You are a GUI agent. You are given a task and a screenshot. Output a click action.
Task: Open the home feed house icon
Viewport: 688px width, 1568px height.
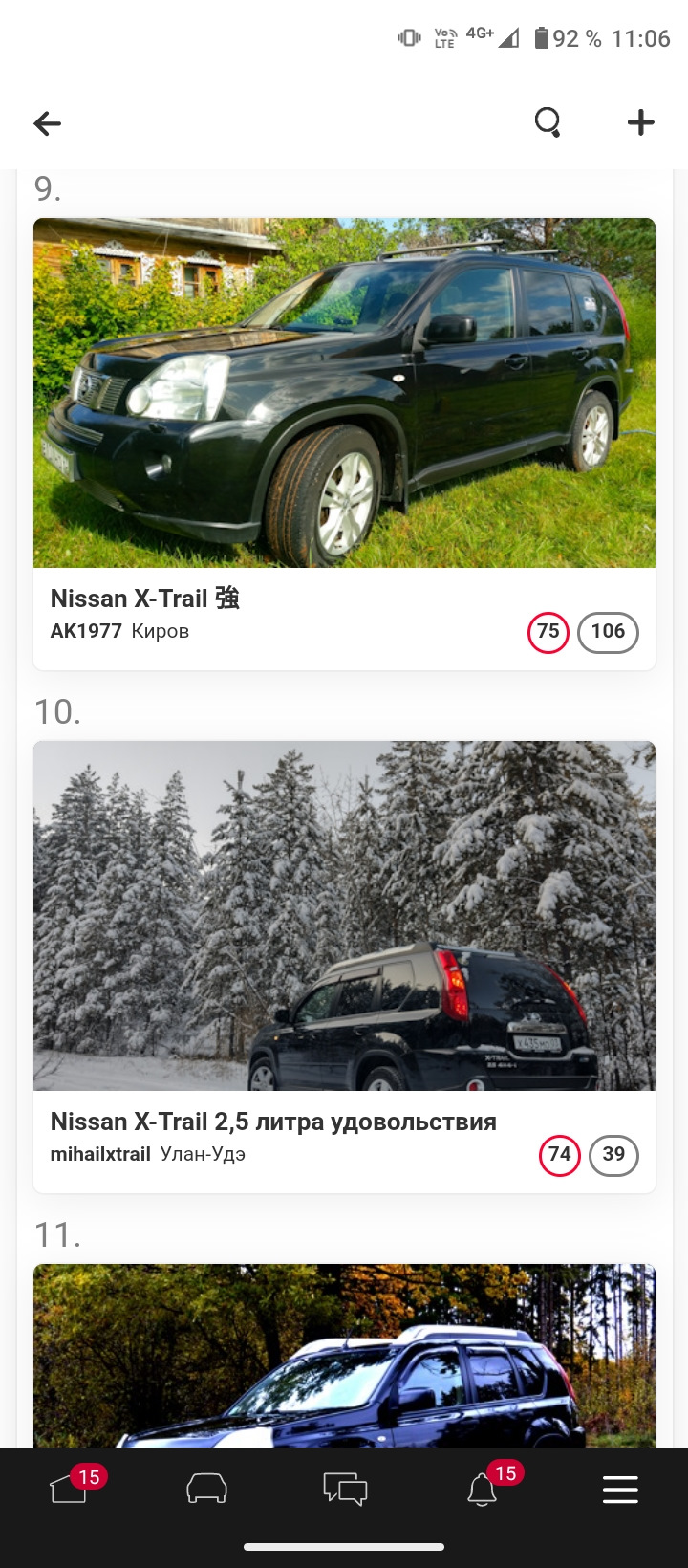click(70, 1489)
